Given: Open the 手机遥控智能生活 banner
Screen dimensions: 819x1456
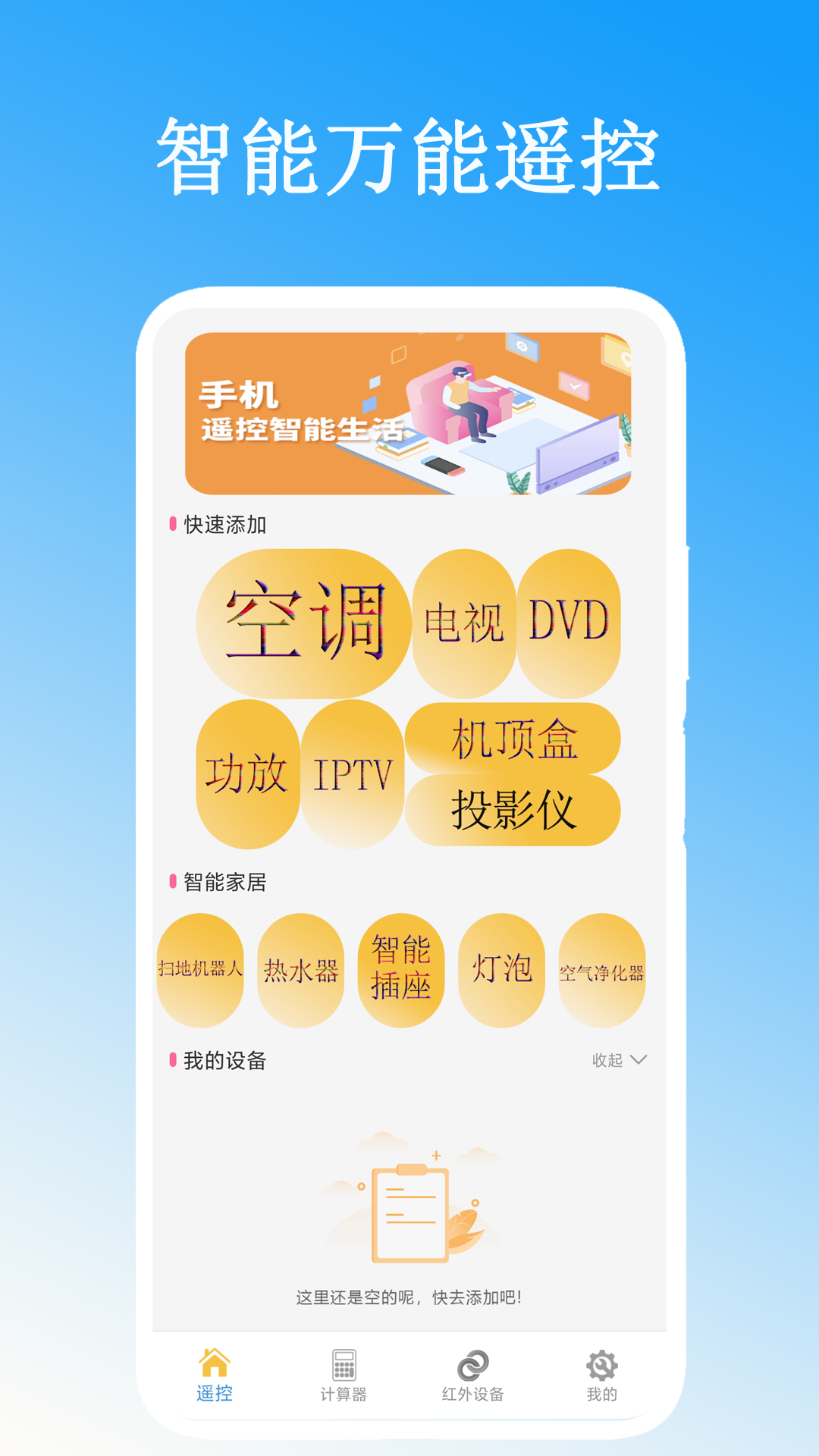Looking at the screenshot, I should [x=409, y=413].
